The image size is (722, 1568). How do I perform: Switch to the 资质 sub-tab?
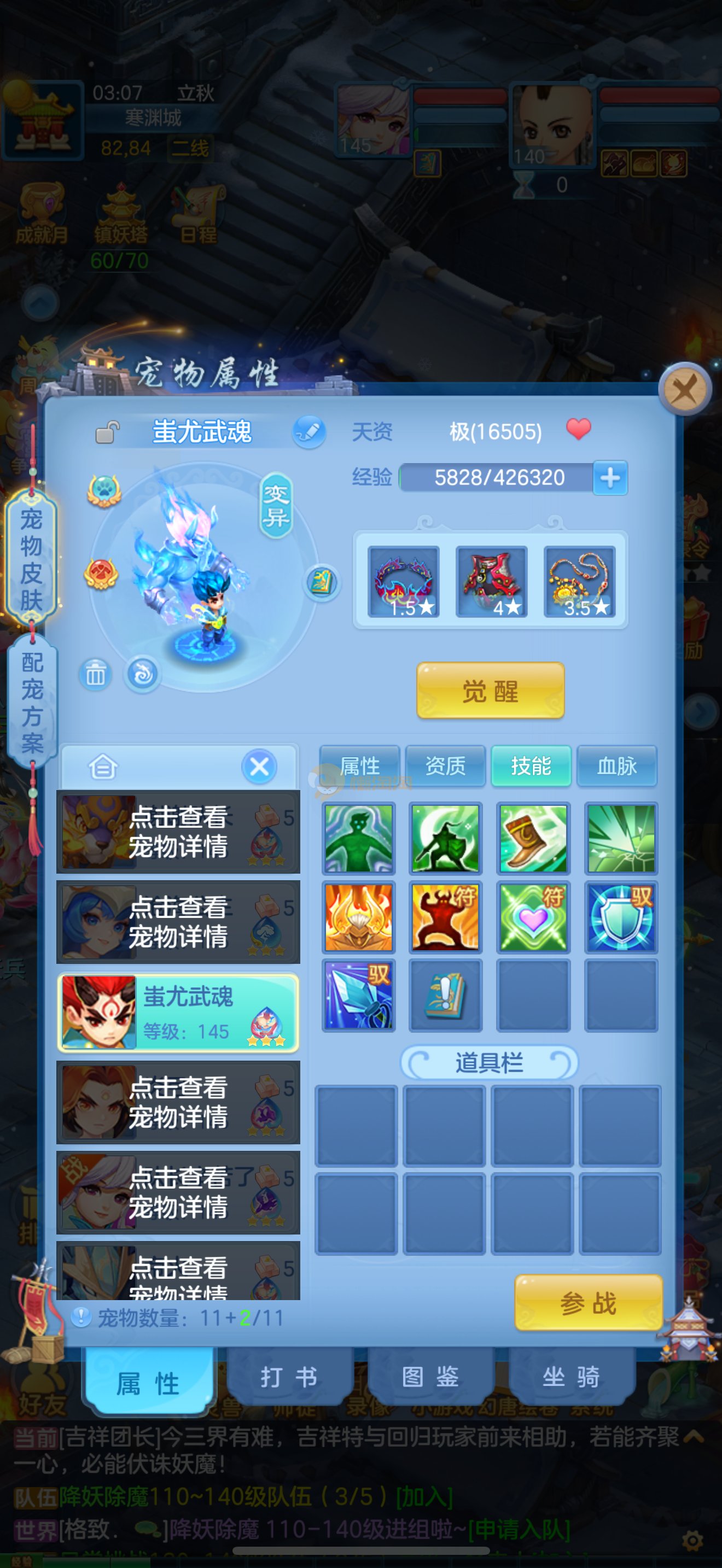pos(445,766)
